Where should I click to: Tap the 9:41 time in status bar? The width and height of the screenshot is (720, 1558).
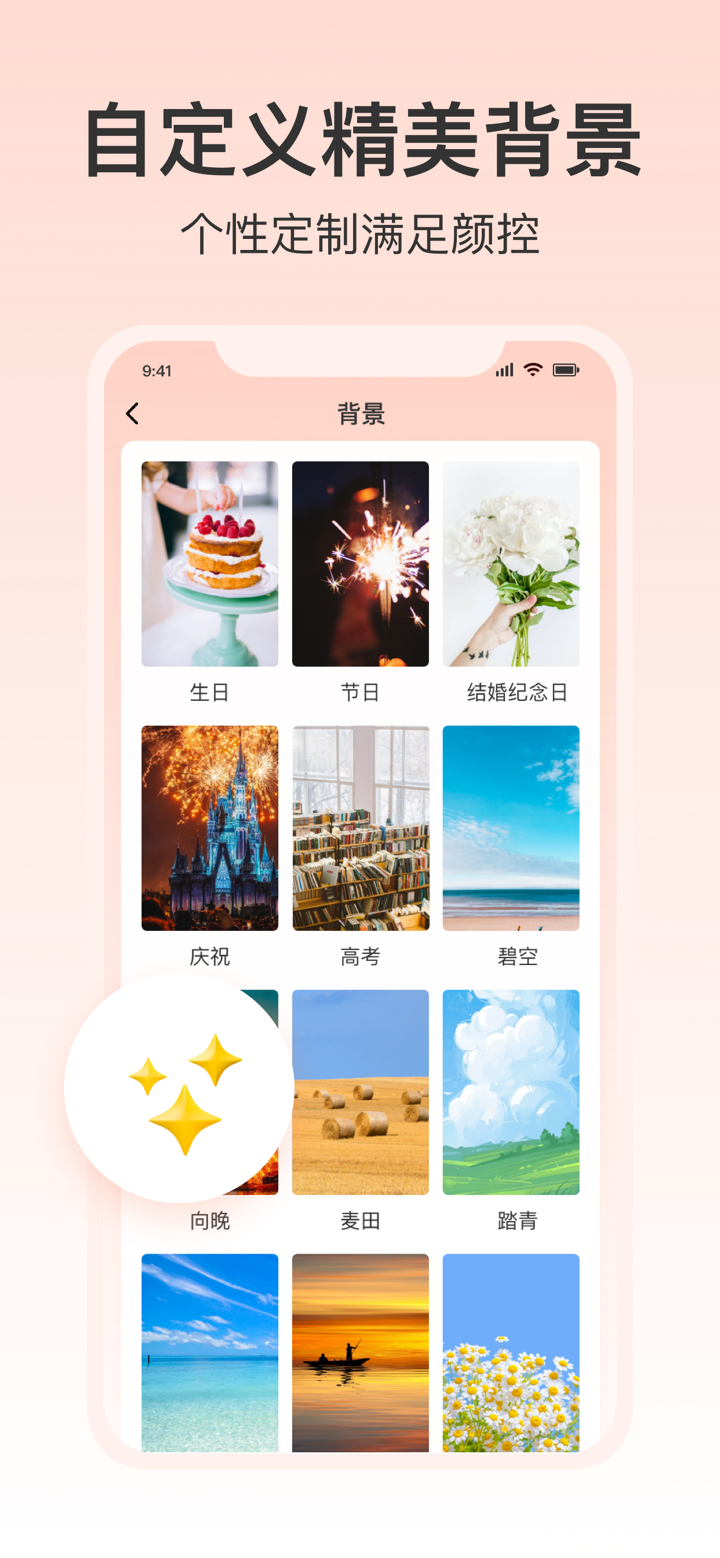click(x=157, y=370)
